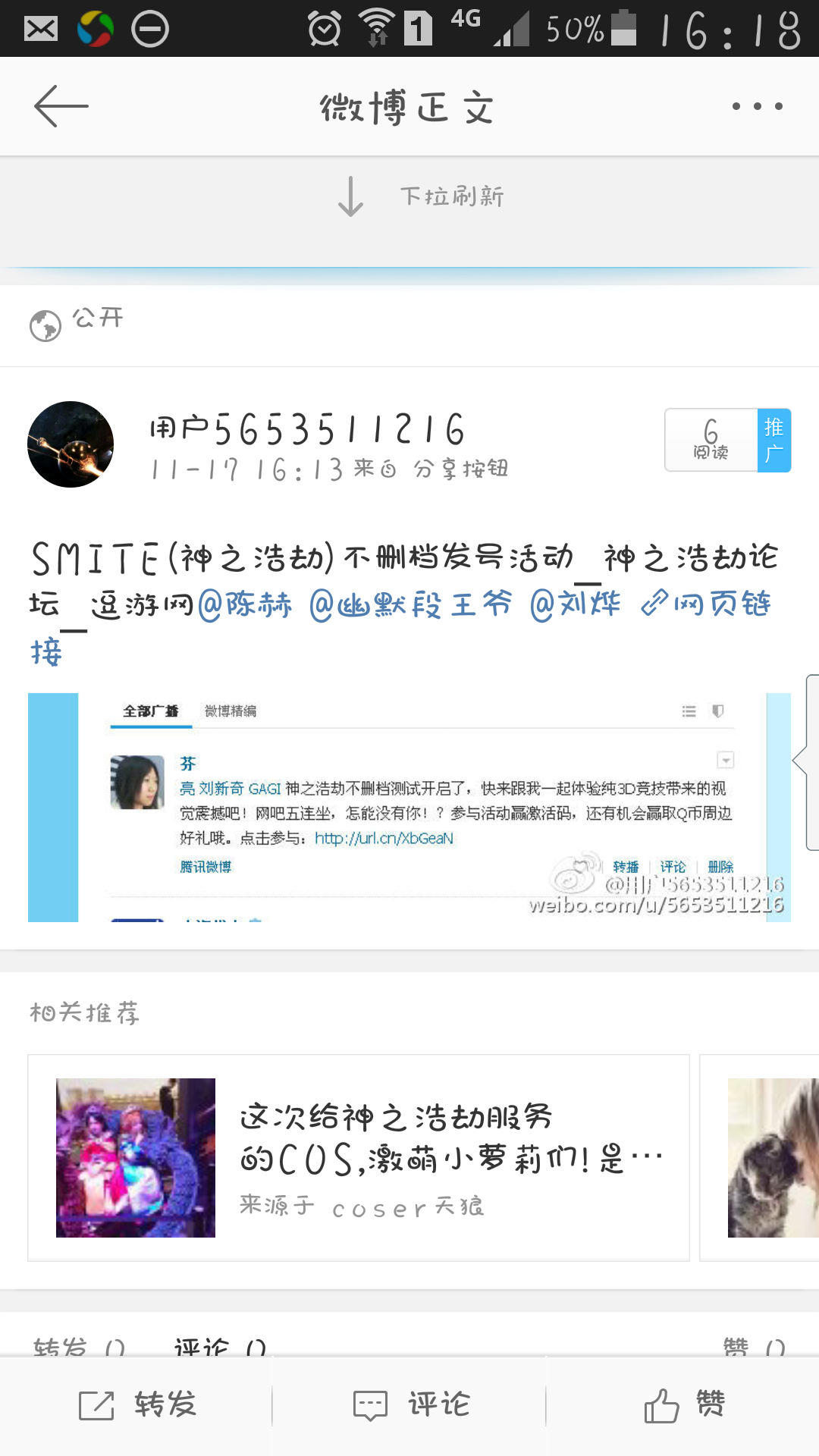The width and height of the screenshot is (819, 1456).
Task: Open the 6 阅读 read count
Action: [711, 441]
